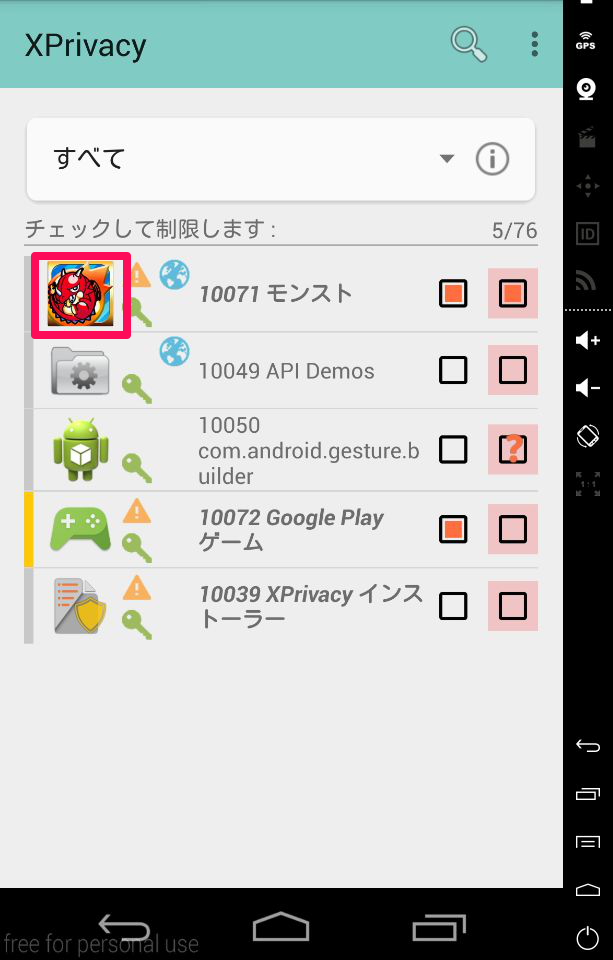Uncheck the first checkbox for モンスト

pyautogui.click(x=453, y=294)
